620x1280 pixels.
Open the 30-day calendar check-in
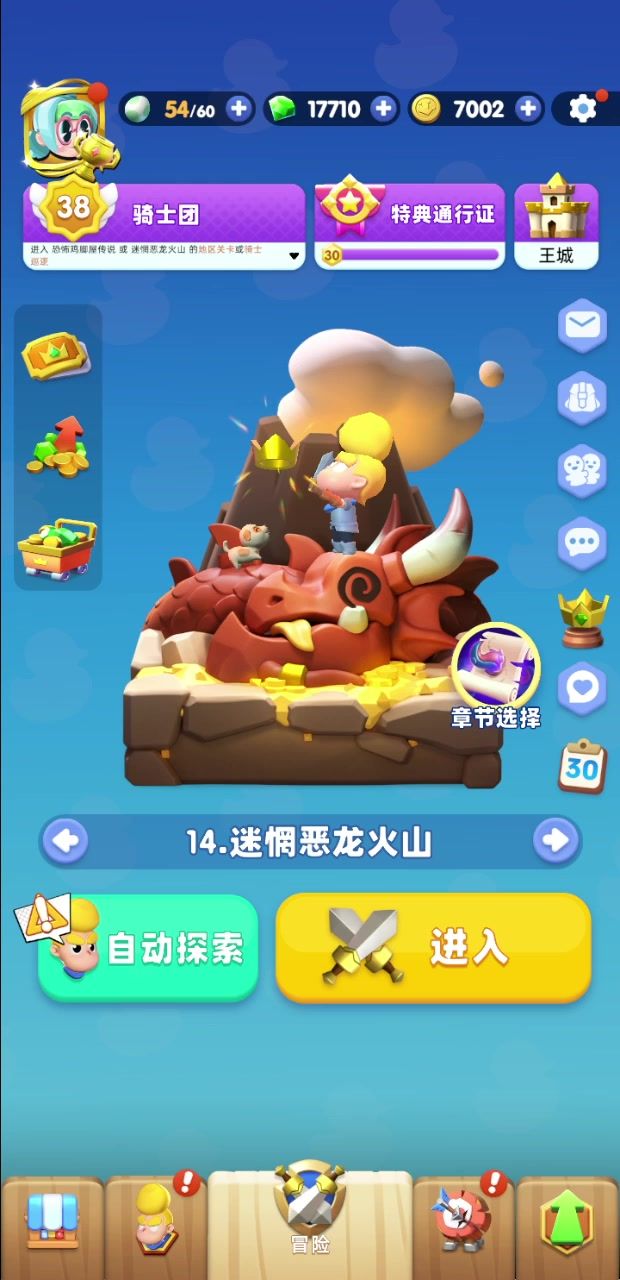[582, 766]
